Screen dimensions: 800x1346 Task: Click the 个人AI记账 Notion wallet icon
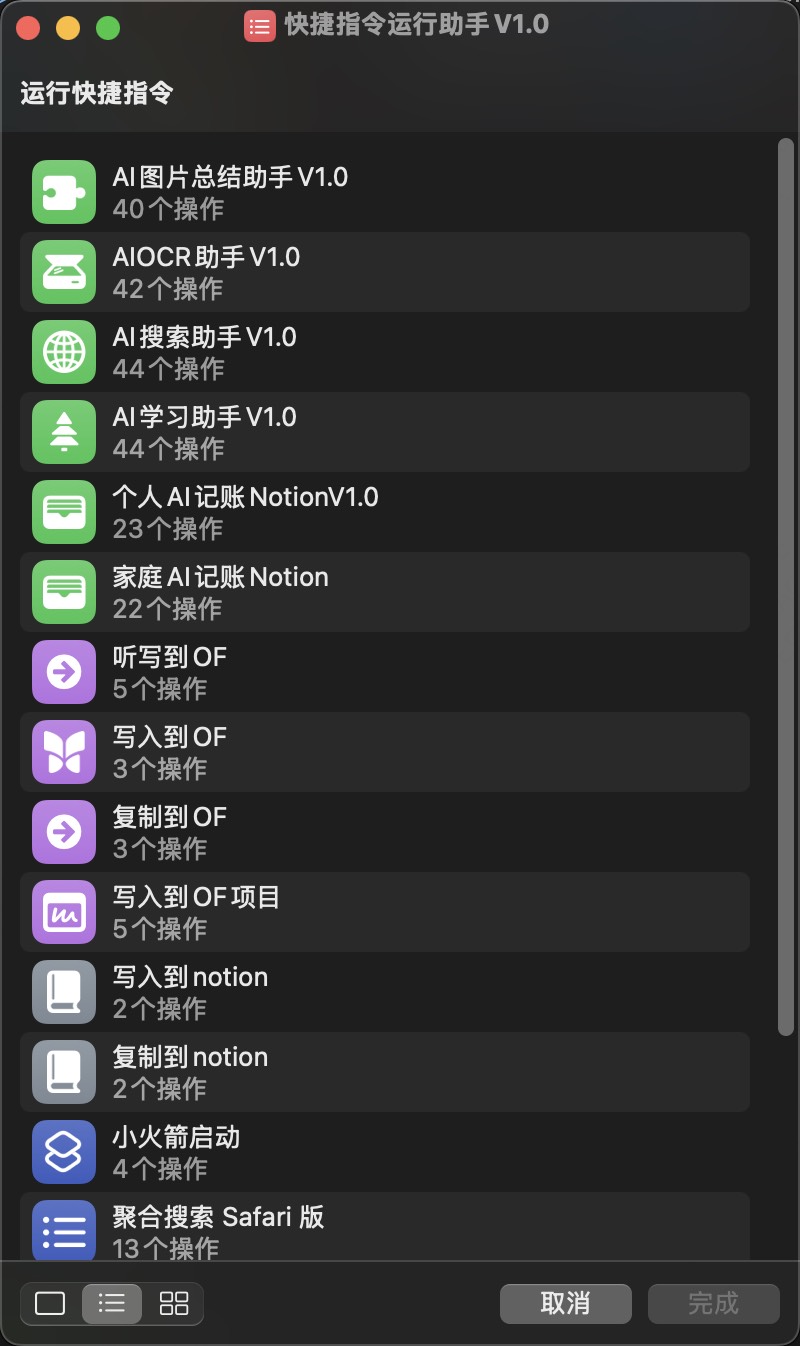(x=63, y=511)
